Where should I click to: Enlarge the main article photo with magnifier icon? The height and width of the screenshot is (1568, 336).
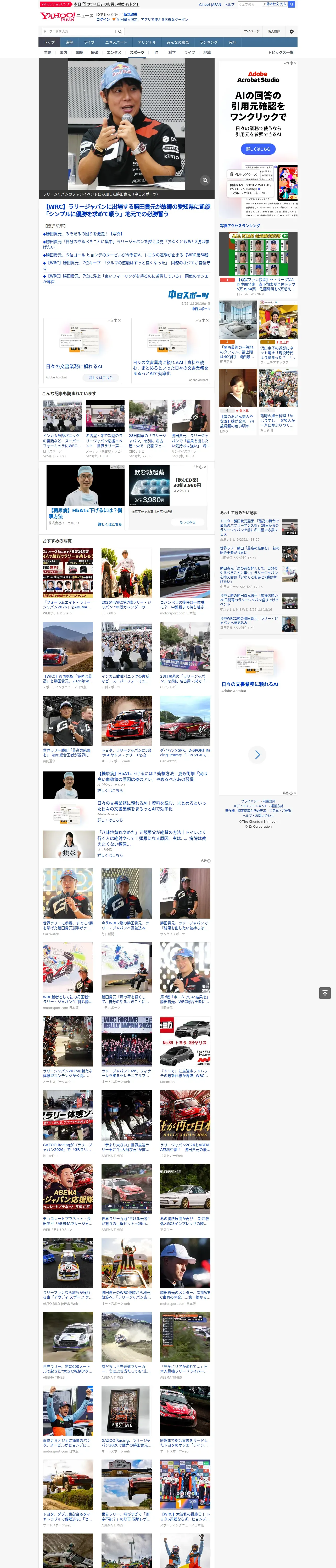coord(205,180)
